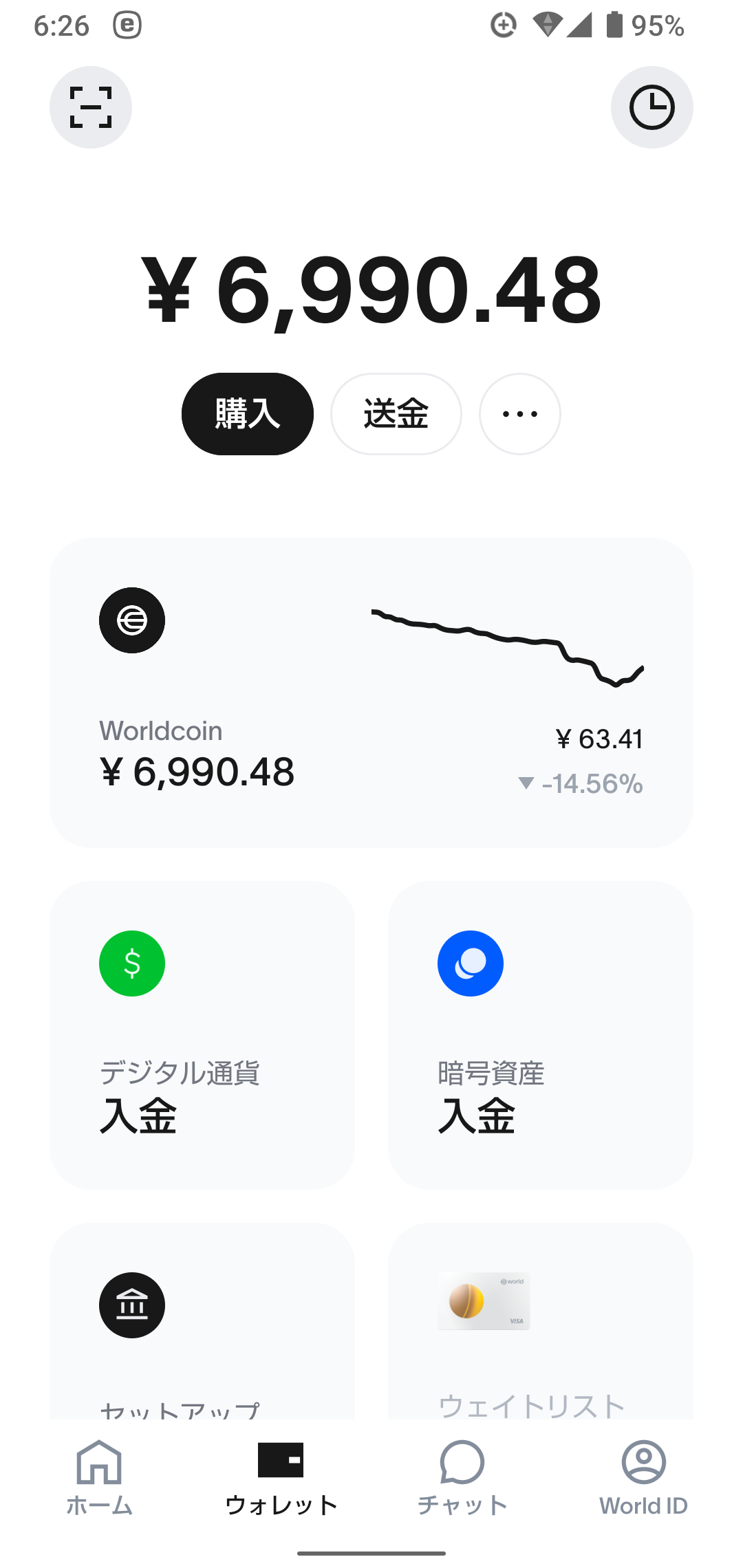Open the 暗号資産 入金 deposit card
Screen dimensions: 743x1568
click(x=541, y=1035)
